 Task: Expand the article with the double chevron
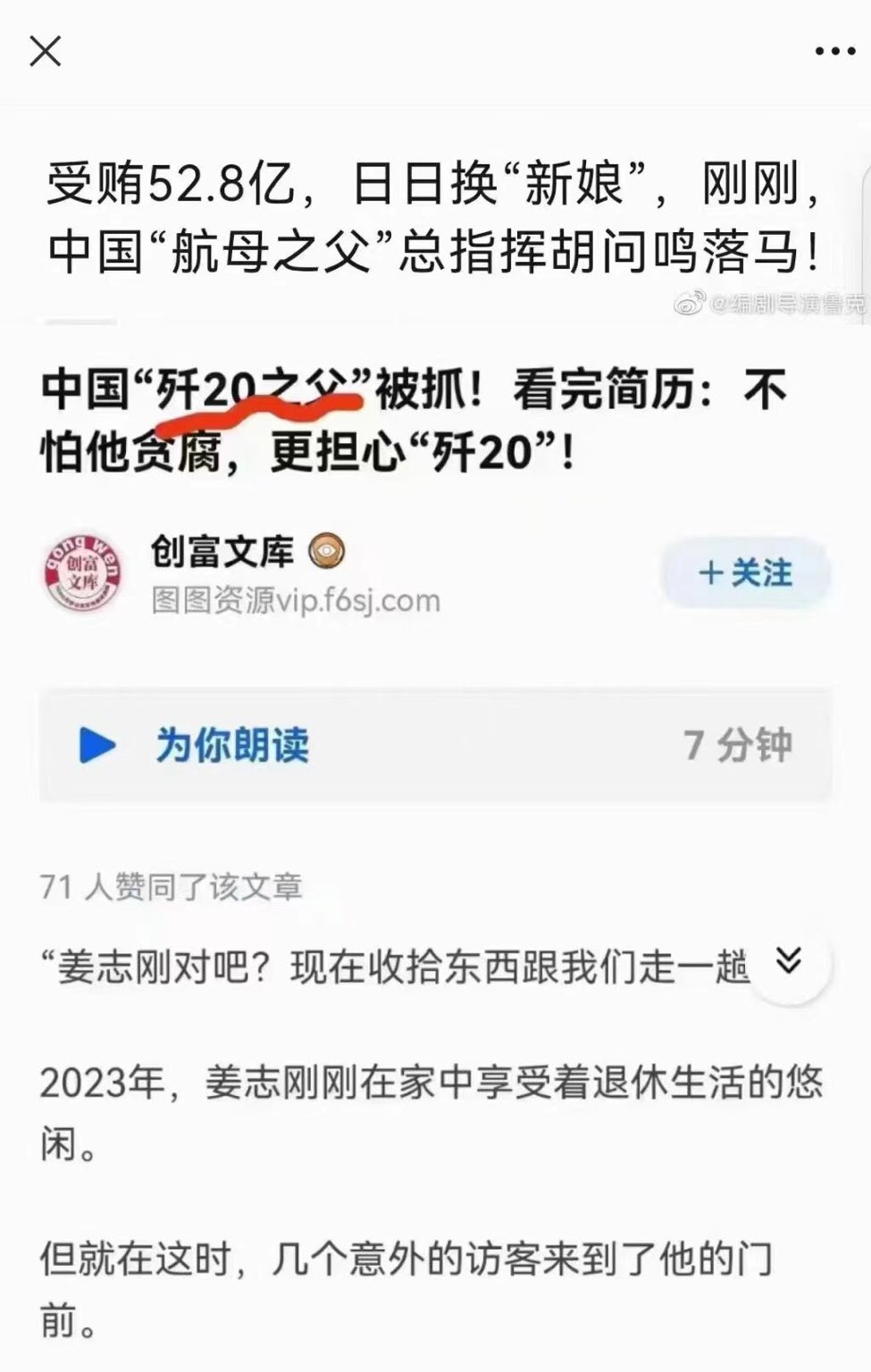(x=789, y=962)
